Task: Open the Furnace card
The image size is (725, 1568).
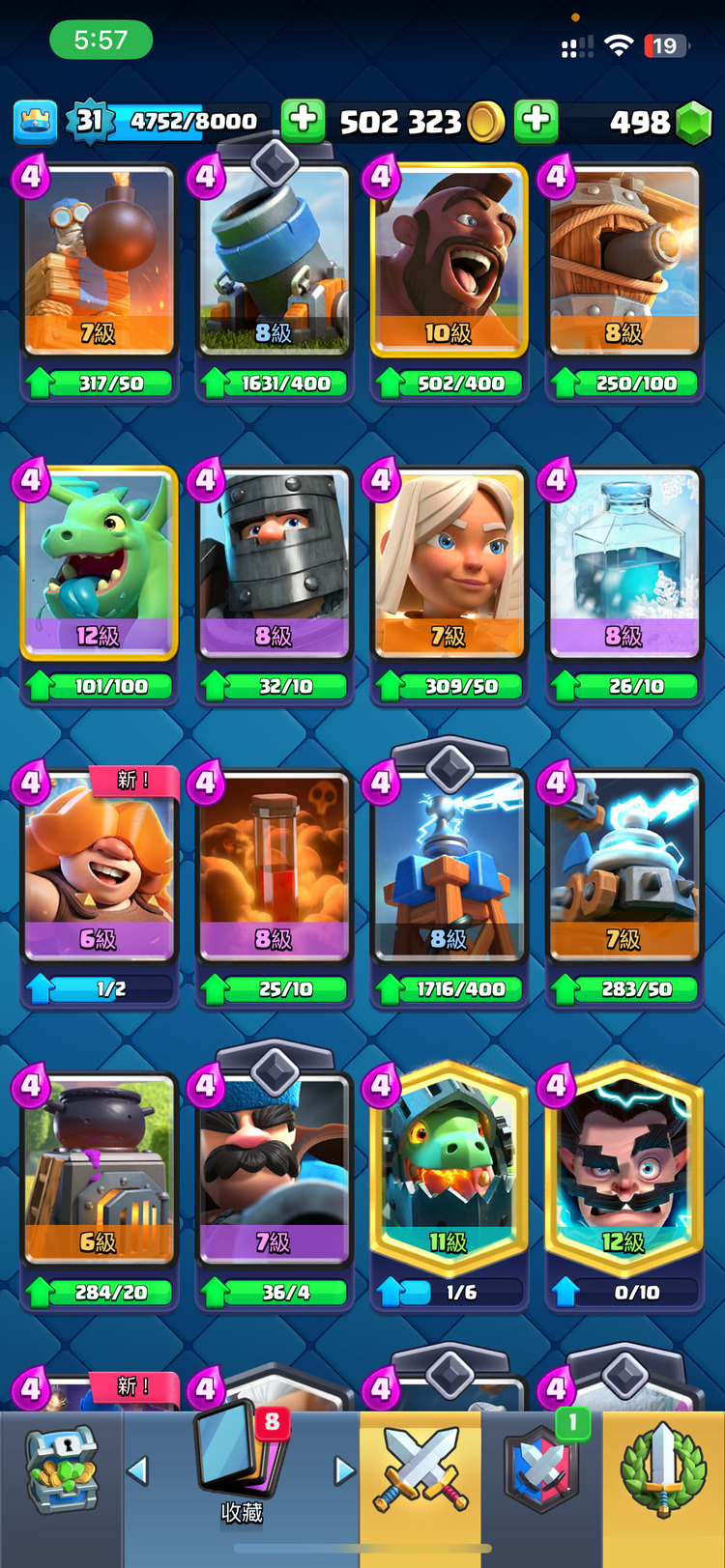Action: 99,1168
